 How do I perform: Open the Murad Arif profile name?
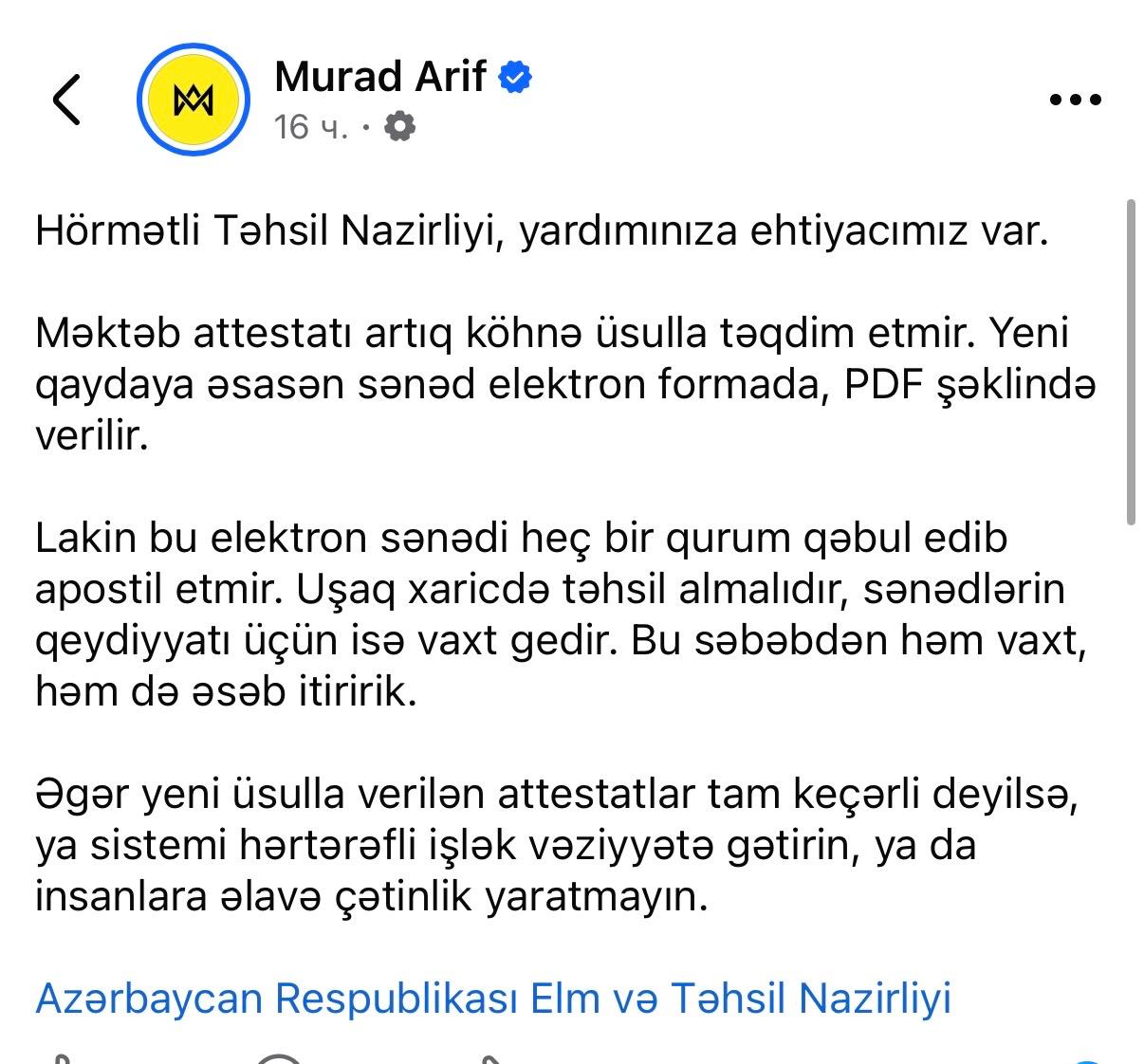(380, 77)
